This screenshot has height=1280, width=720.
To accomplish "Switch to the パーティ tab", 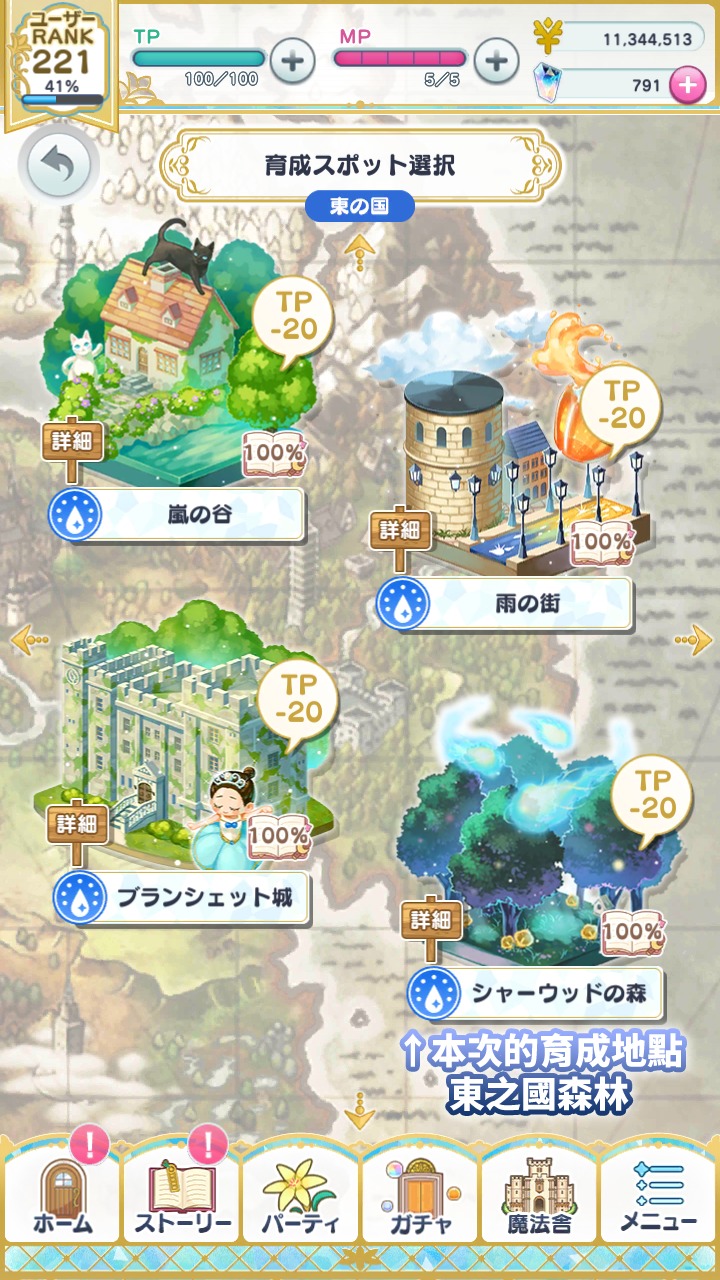I will point(300,1199).
